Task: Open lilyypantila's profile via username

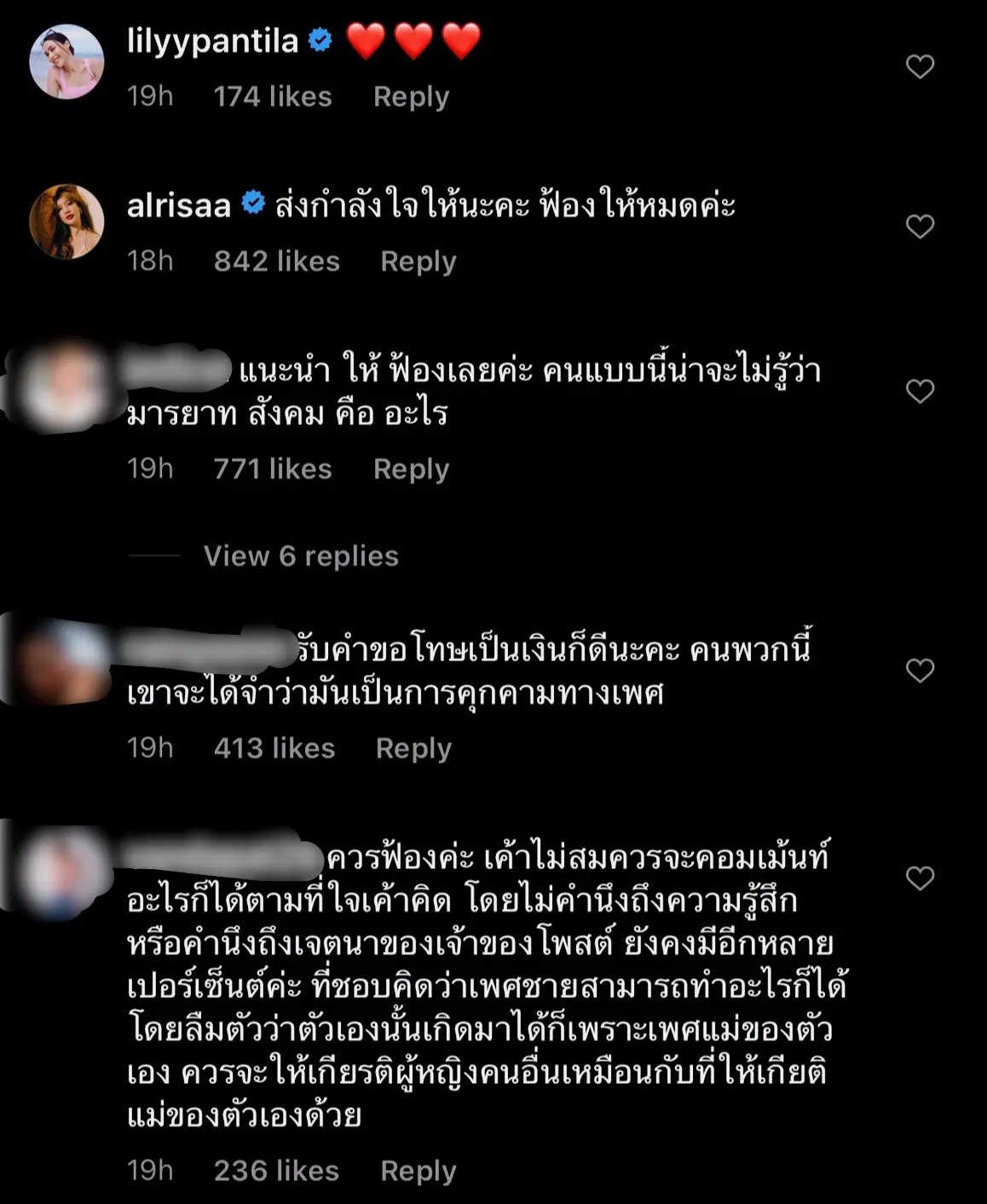Action: coord(212,41)
